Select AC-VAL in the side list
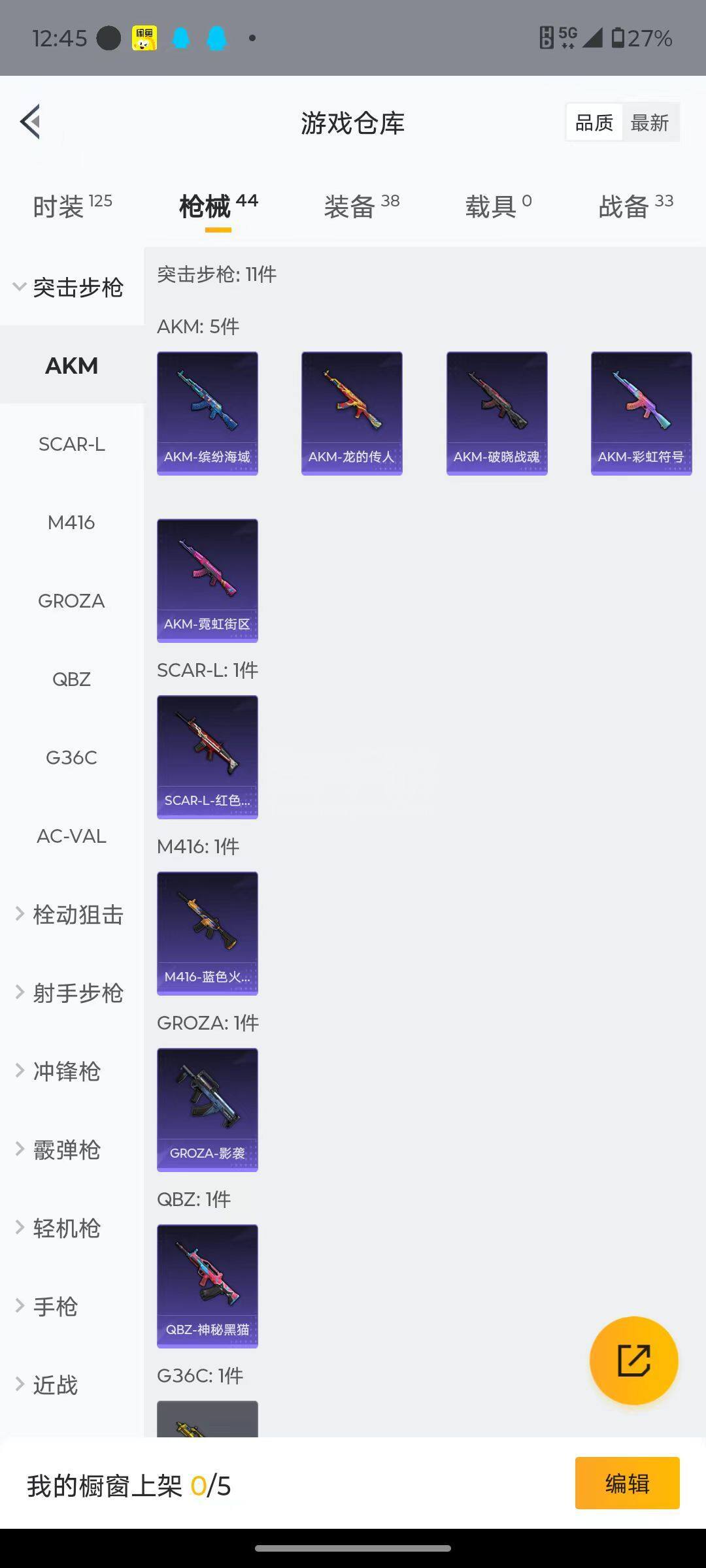Viewport: 706px width, 1568px height. 71,836
